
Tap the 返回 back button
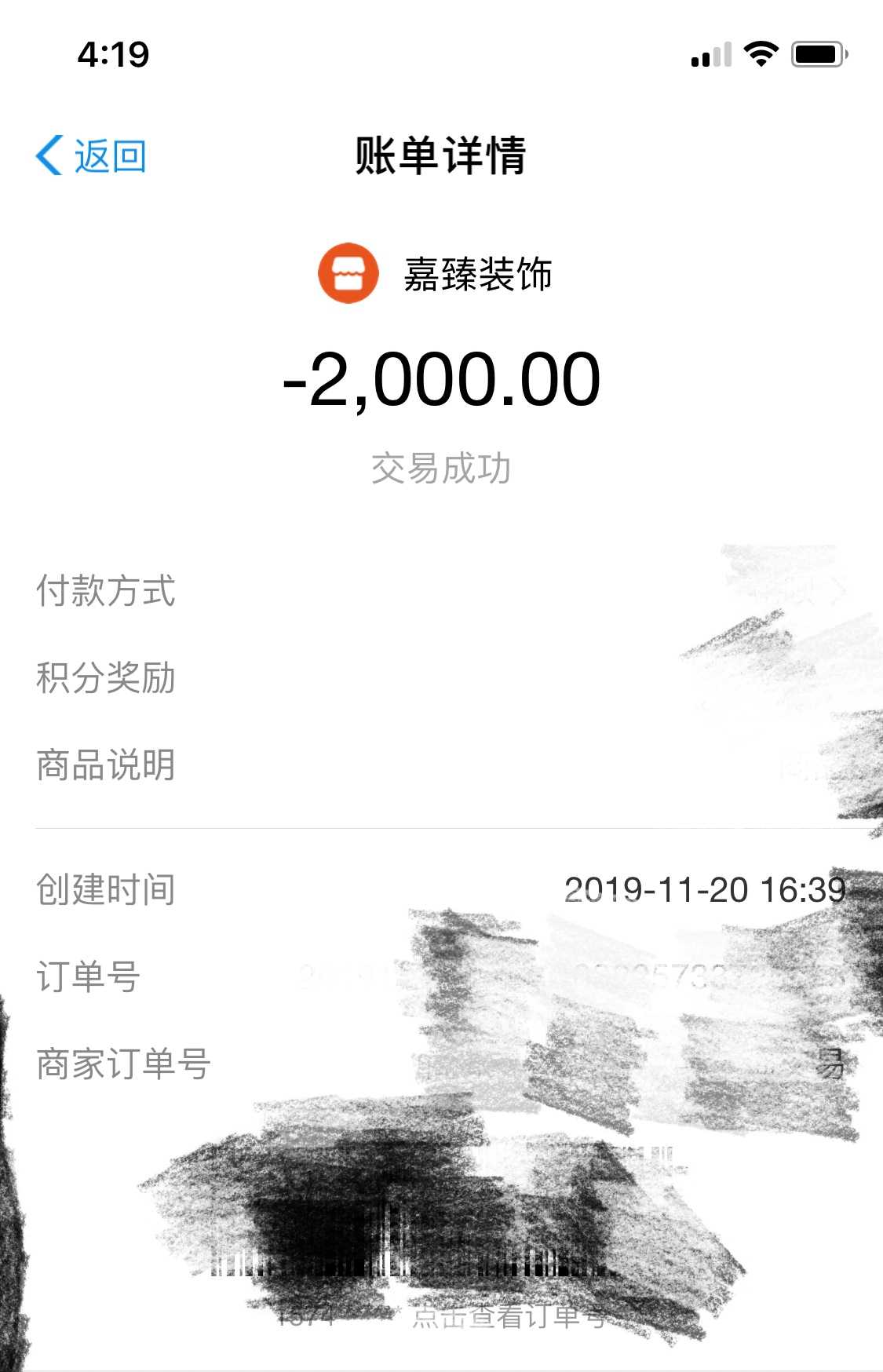pyautogui.click(x=91, y=155)
